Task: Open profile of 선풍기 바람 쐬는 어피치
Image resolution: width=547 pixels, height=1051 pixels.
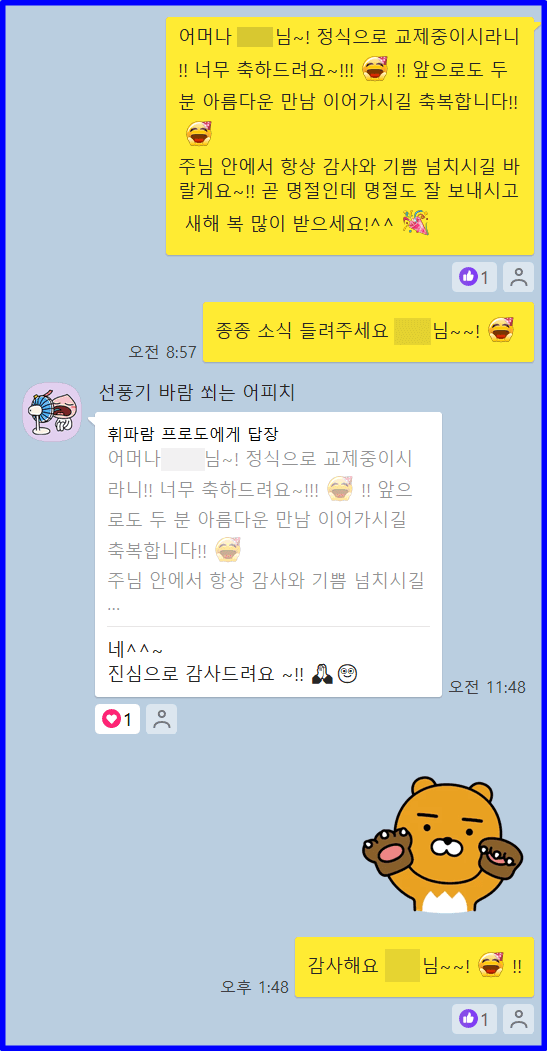Action: pos(52,412)
